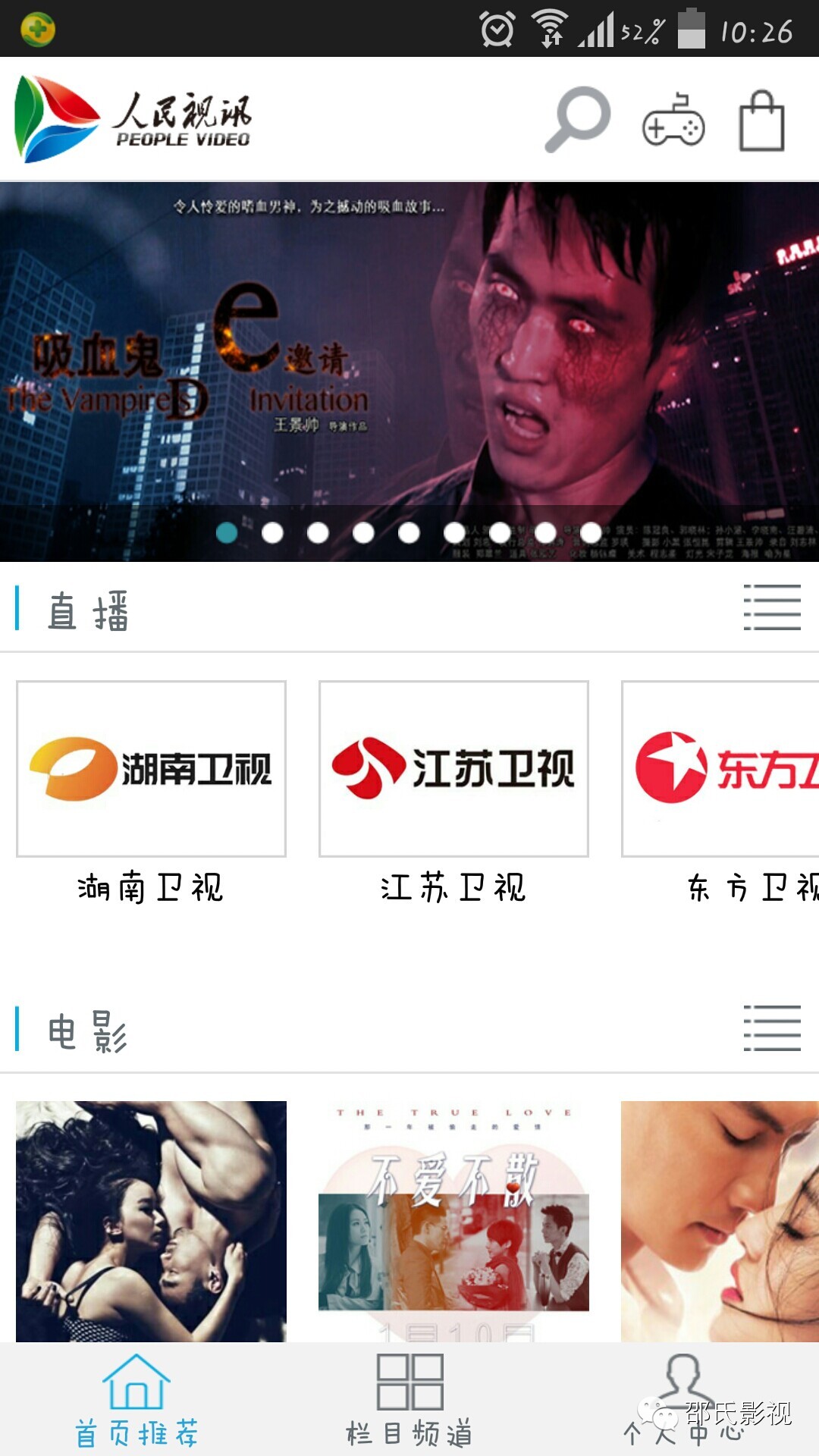Open the 湖南卫视 live channel
The width and height of the screenshot is (819, 1456).
[150, 768]
